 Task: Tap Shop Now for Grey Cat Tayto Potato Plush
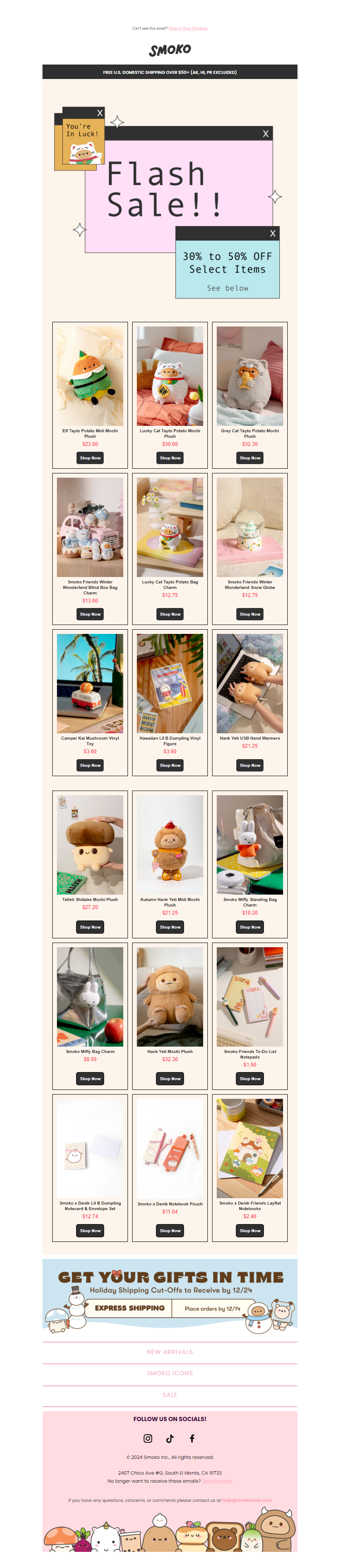[x=250, y=458]
